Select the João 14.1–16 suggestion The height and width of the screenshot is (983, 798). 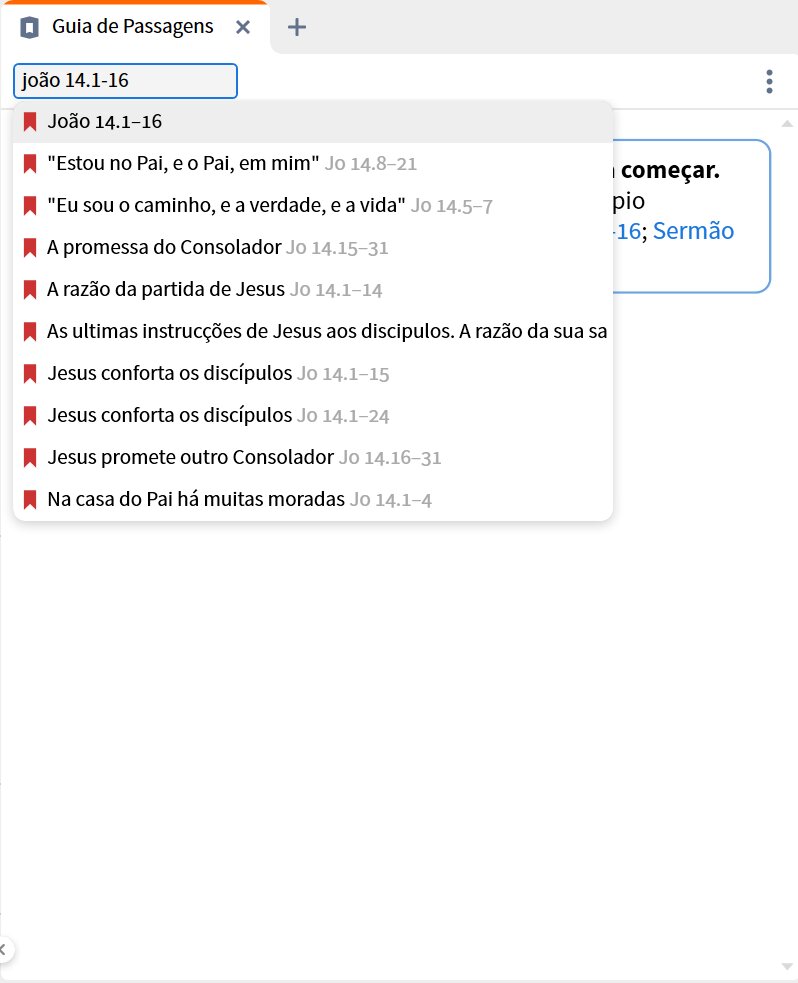[105, 122]
